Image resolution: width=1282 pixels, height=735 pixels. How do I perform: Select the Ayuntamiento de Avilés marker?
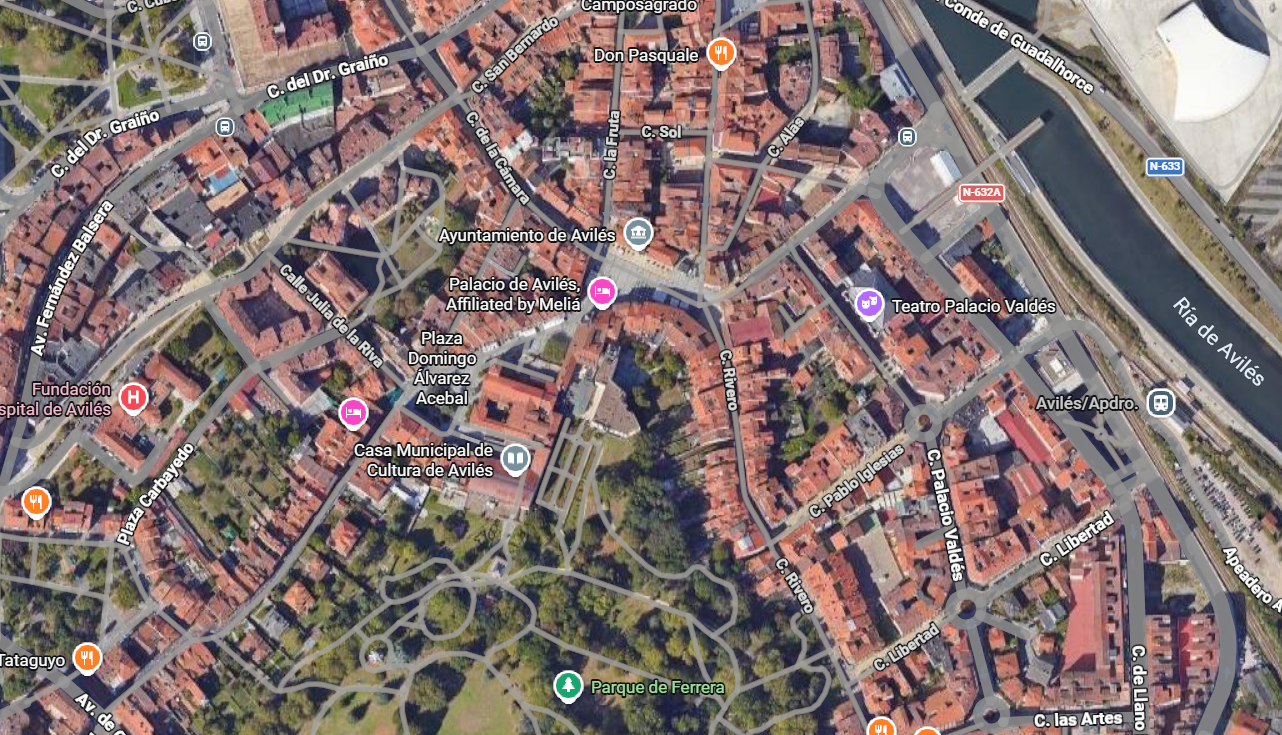click(638, 234)
